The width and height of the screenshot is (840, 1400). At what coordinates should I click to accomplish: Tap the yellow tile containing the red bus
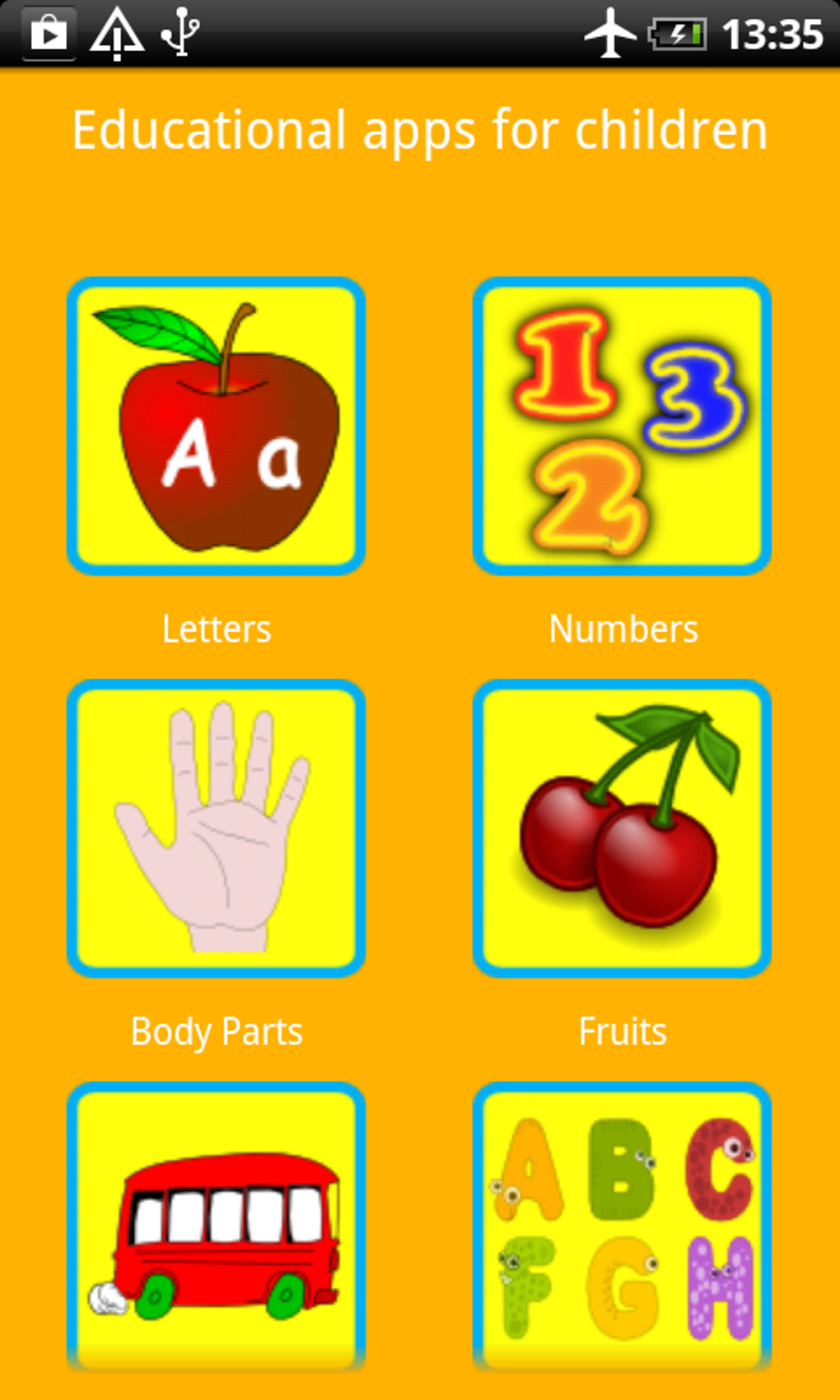[217, 1227]
